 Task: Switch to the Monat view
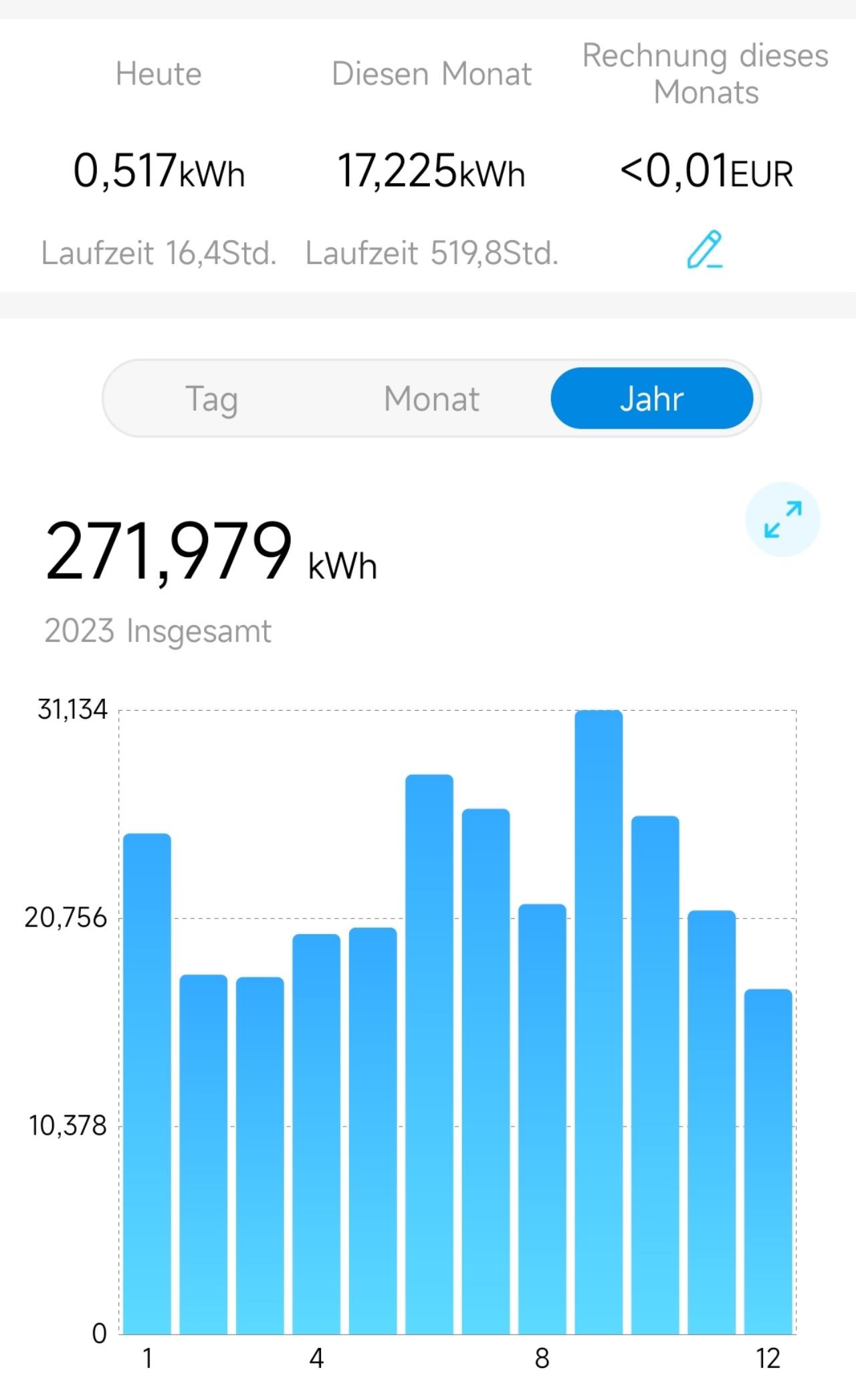[431, 399]
